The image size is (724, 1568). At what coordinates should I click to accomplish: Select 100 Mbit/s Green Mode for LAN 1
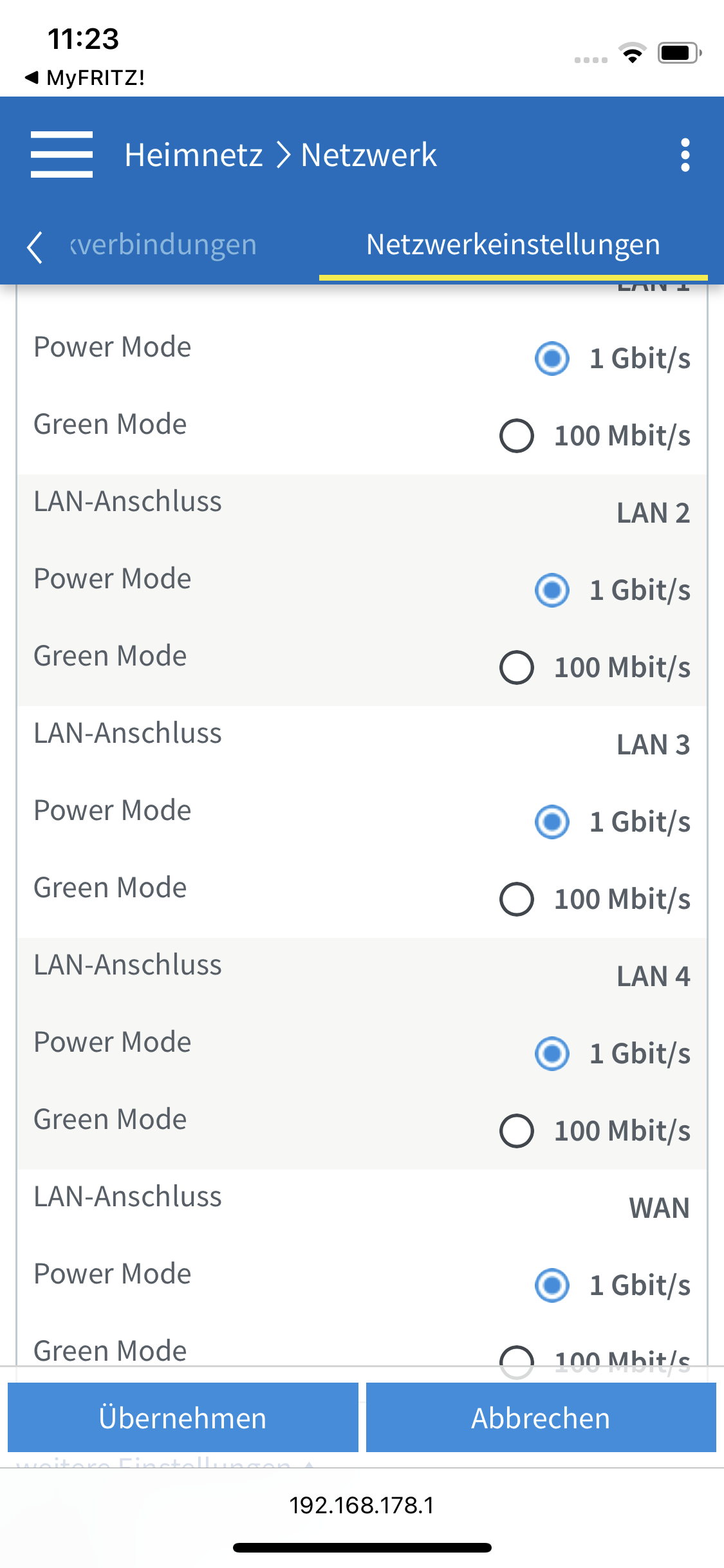pos(517,436)
